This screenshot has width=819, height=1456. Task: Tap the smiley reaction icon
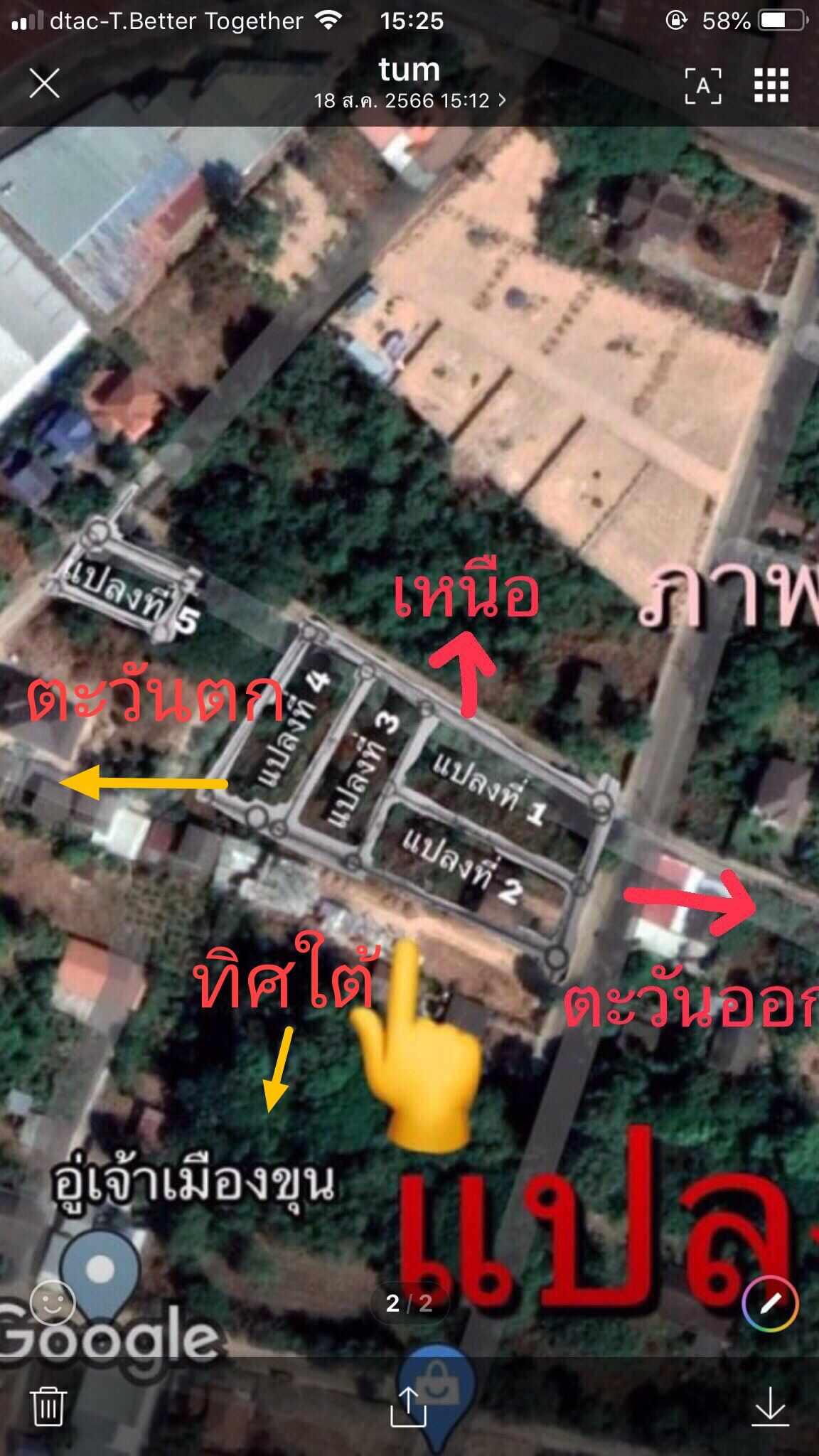[53, 1302]
